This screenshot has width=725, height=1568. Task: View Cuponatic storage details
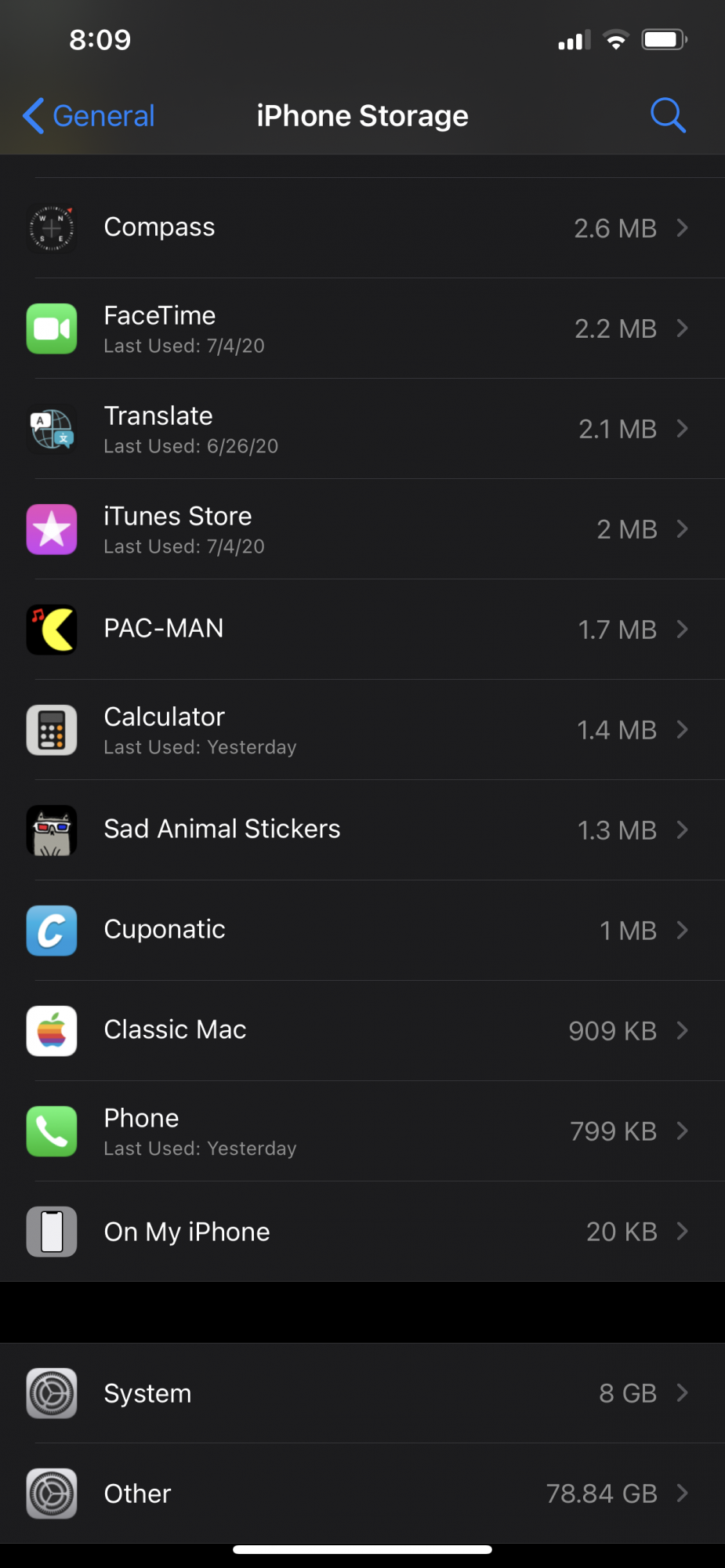[x=362, y=931]
